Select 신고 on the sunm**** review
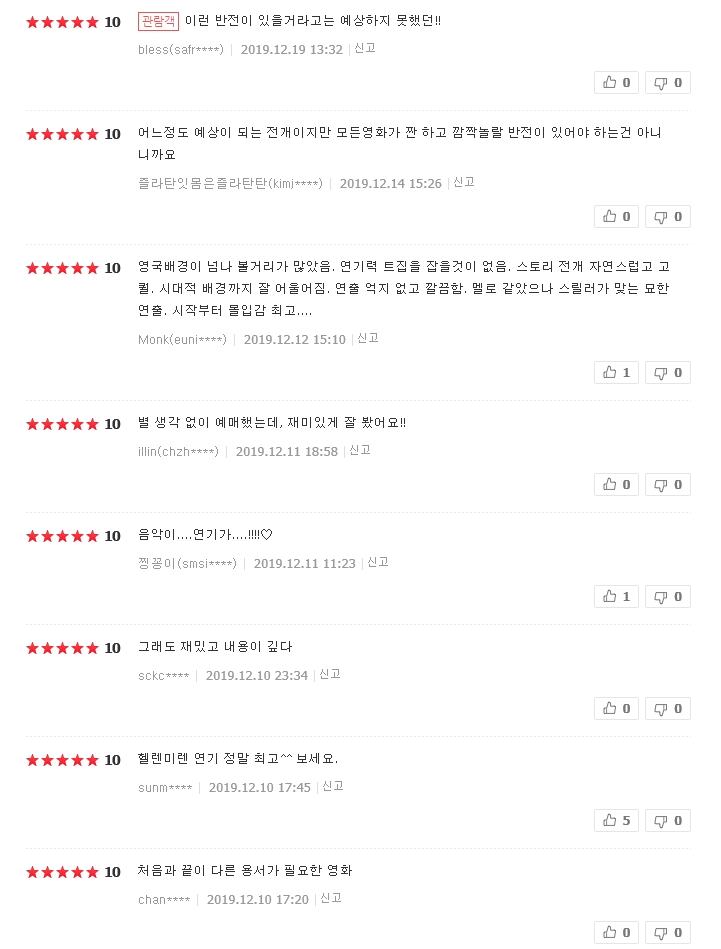721x949 pixels. tap(332, 786)
